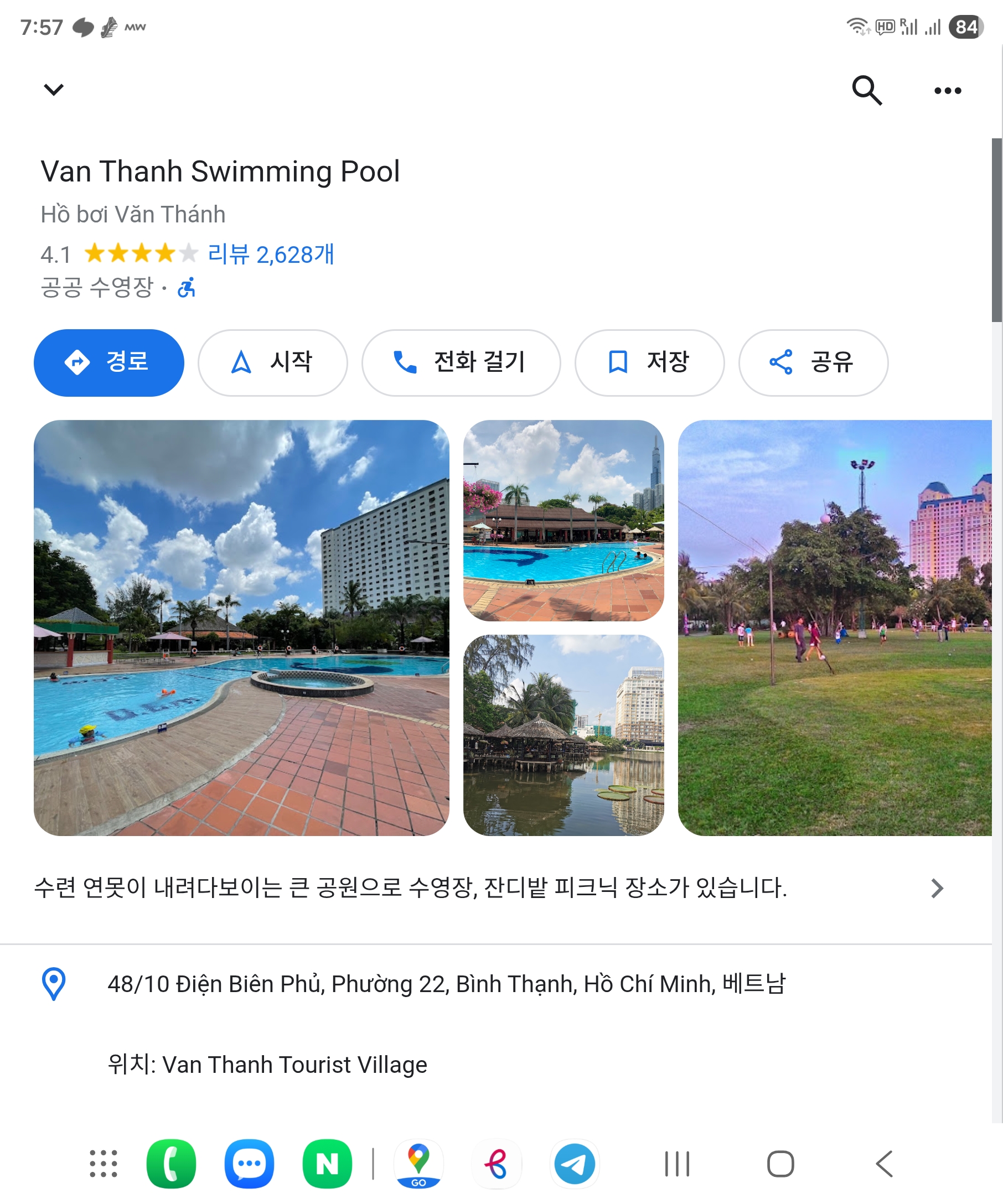Image resolution: width=1003 pixels, height=1204 pixels.
Task: Share this place with 공유
Action: click(x=813, y=362)
